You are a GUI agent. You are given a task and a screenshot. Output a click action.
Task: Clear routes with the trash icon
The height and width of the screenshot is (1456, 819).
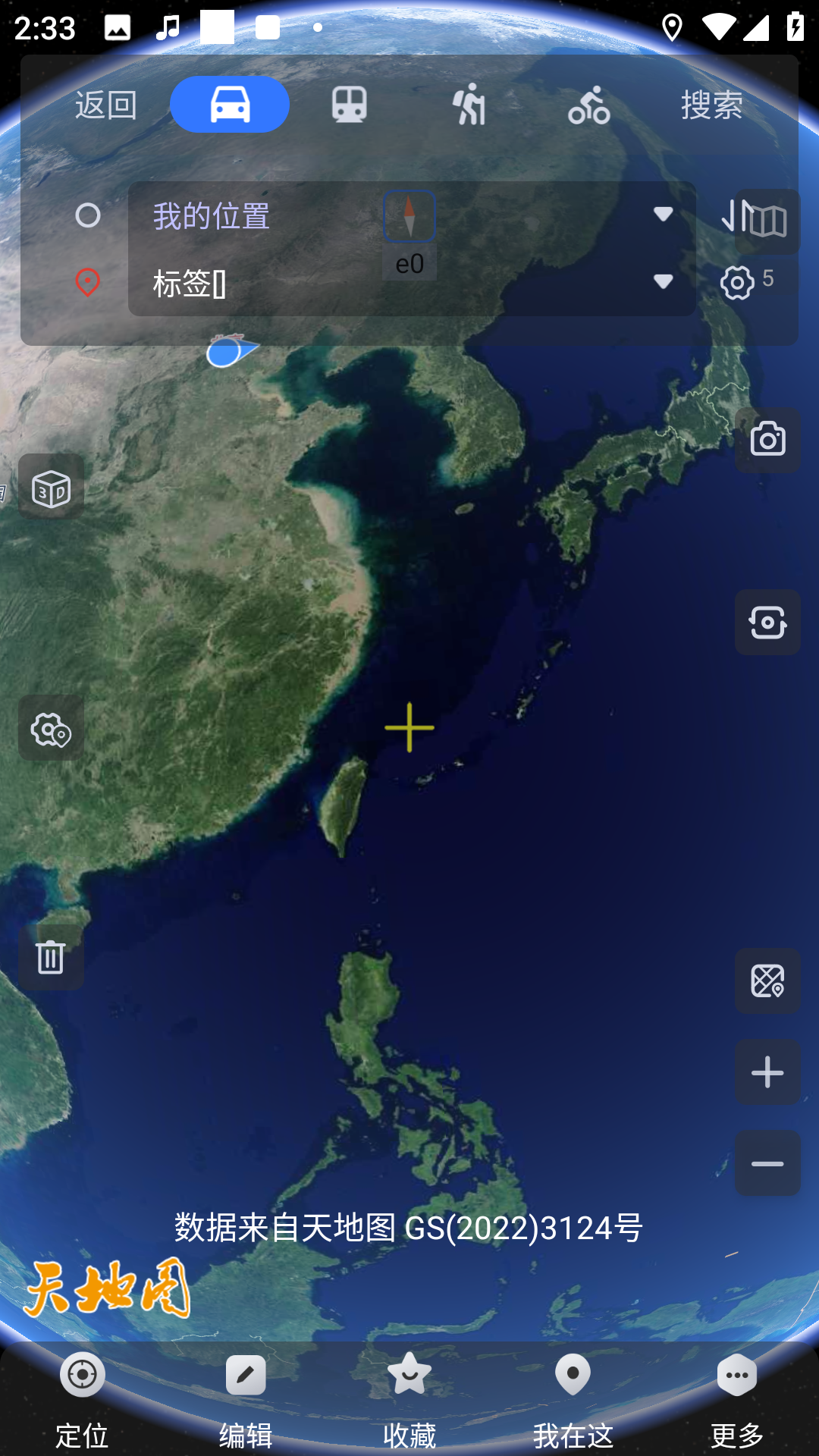[50, 957]
